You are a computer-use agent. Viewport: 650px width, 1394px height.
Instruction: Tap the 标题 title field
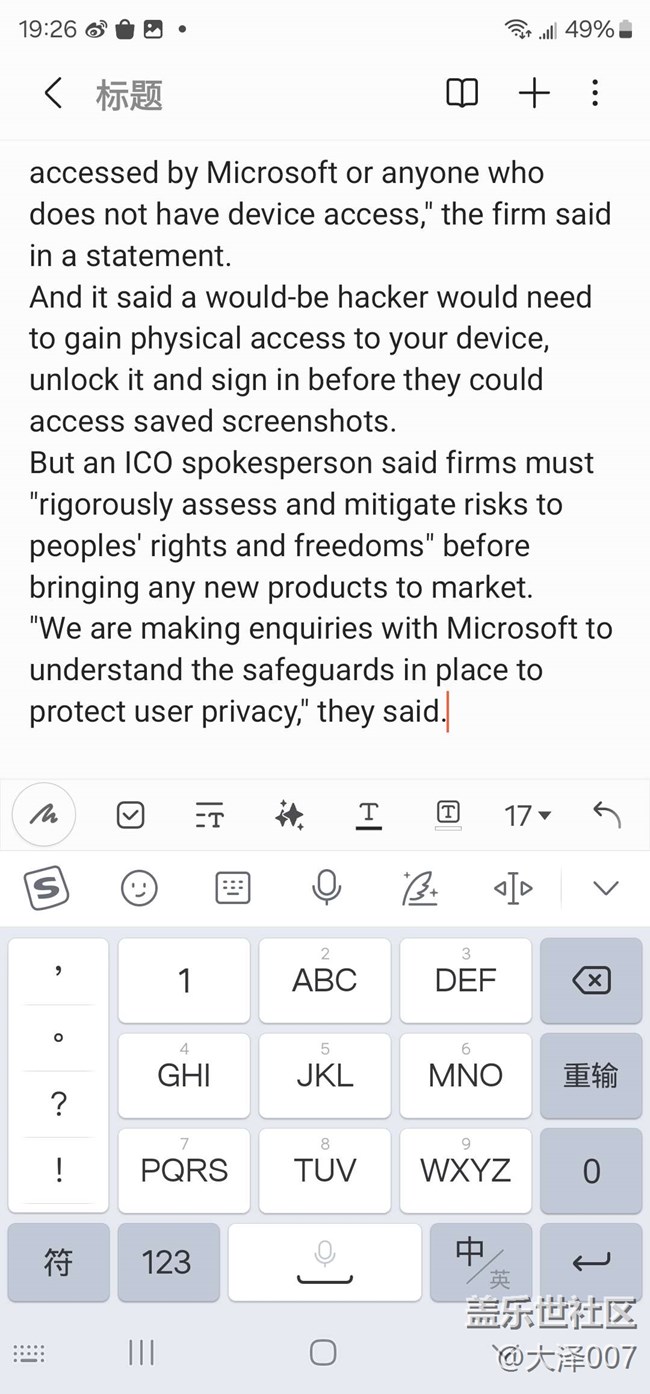(129, 95)
